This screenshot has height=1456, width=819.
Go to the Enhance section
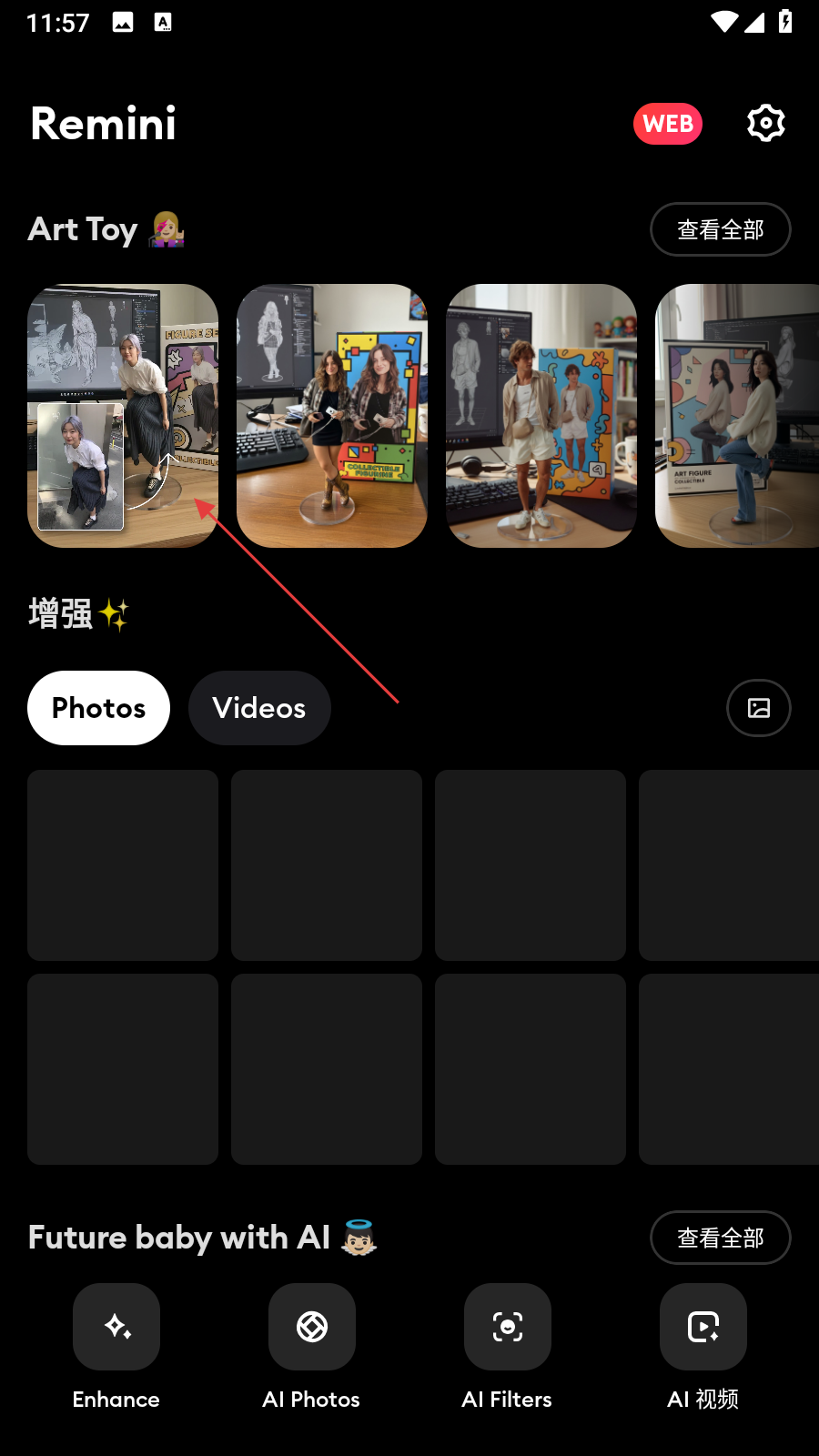116,1347
